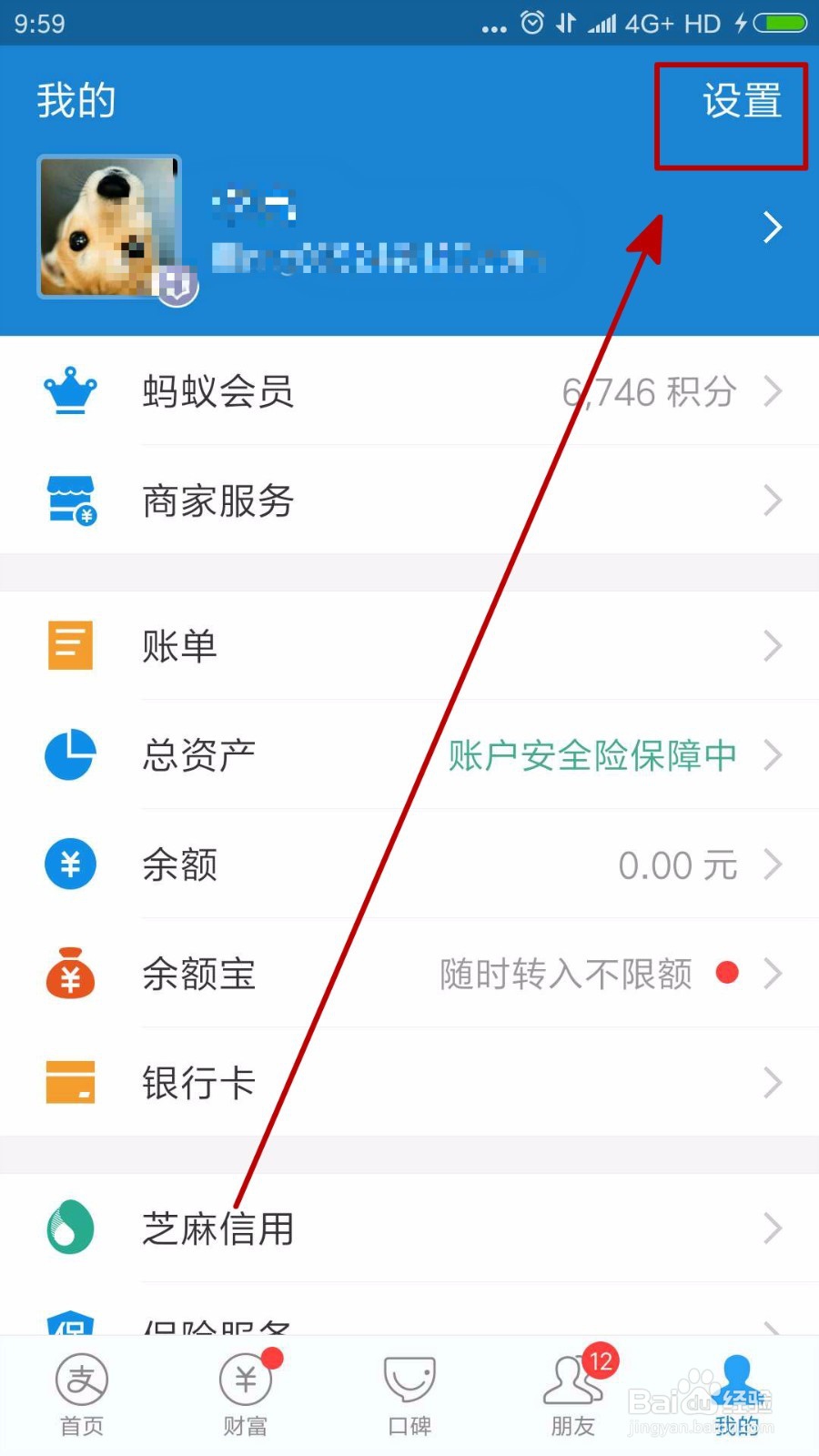
Task: Tap the 余额 balance yen icon
Action: coord(69,864)
